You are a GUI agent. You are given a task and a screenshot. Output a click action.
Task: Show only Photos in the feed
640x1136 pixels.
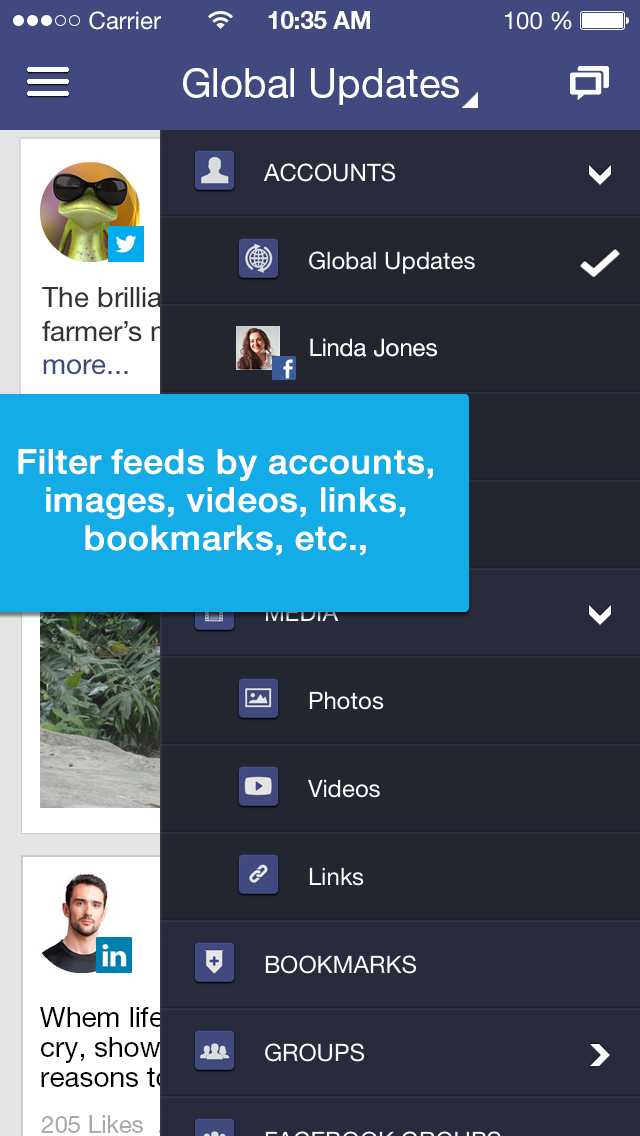click(346, 701)
